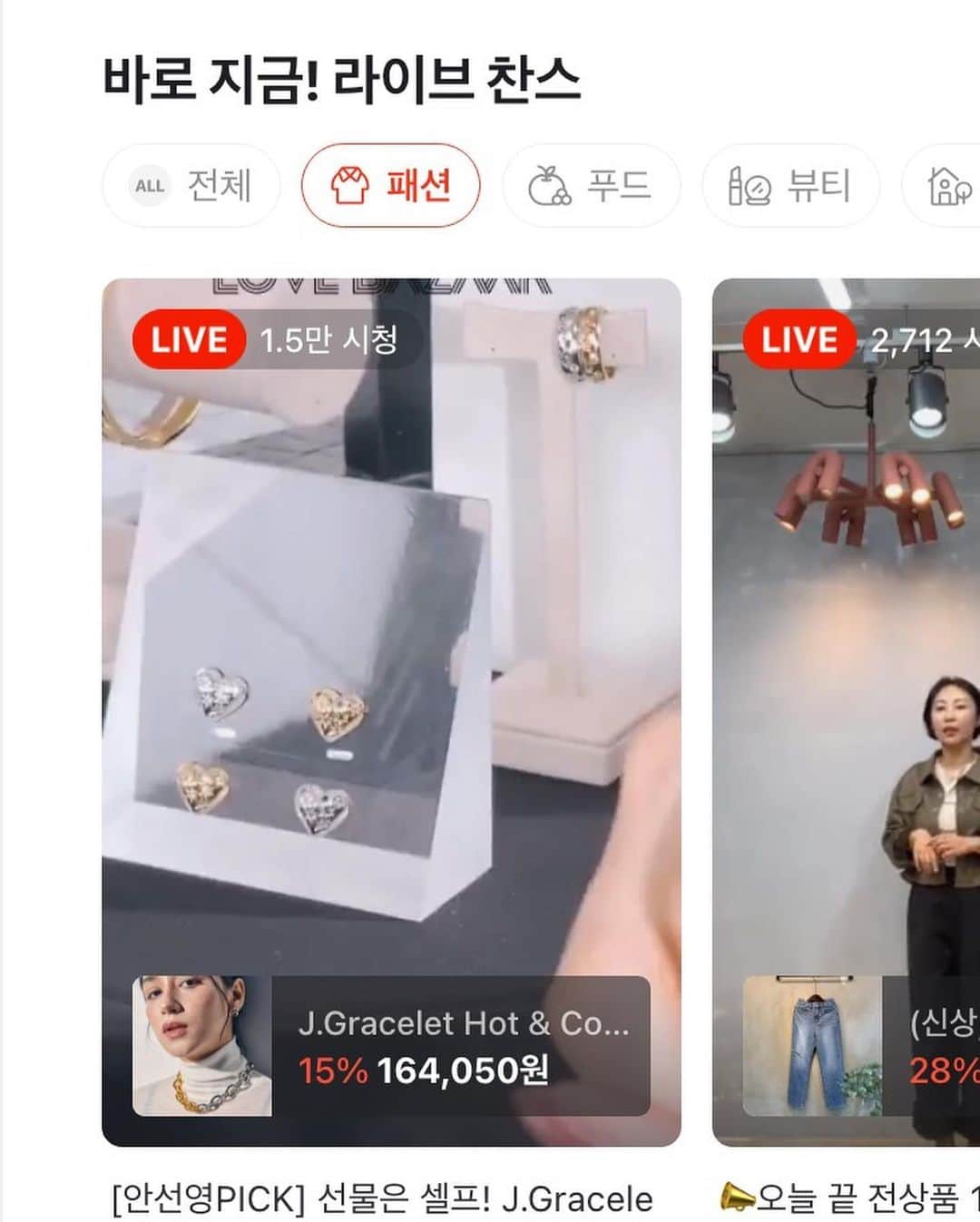The height and width of the screenshot is (1222, 980).
Task: Open the J.Gracelet live stream with 1.5만 viewers
Action: pos(391,635)
